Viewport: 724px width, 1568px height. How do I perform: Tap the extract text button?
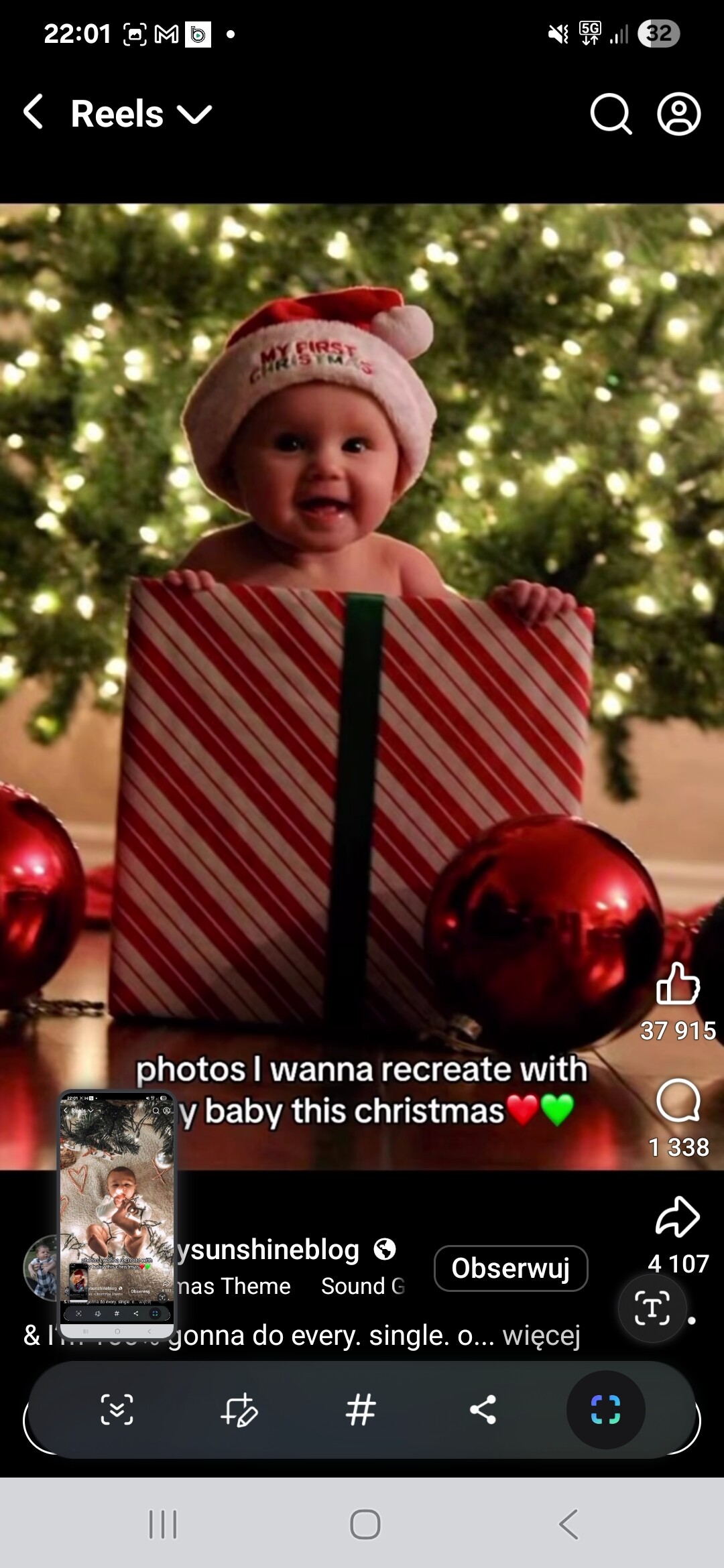tap(652, 1308)
